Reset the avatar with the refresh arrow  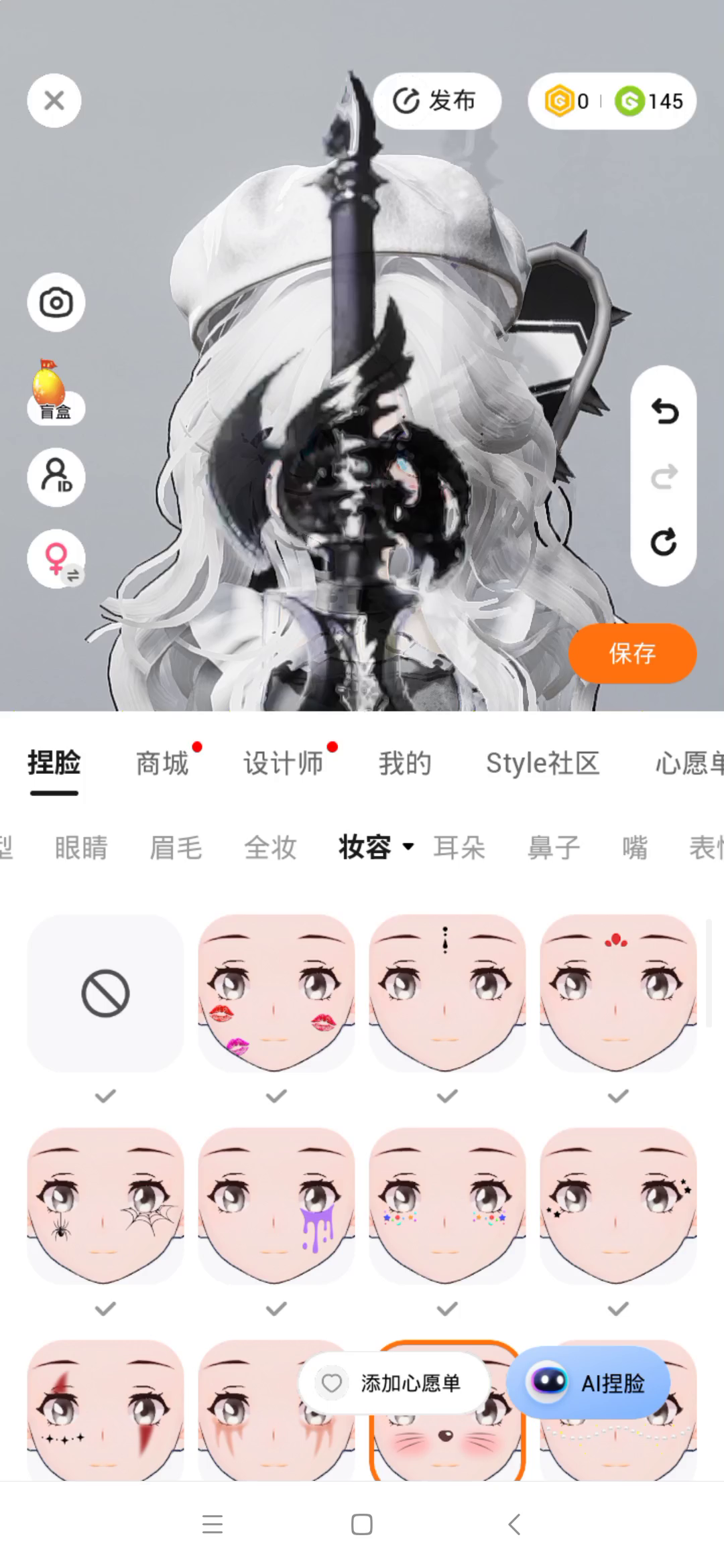(x=664, y=542)
